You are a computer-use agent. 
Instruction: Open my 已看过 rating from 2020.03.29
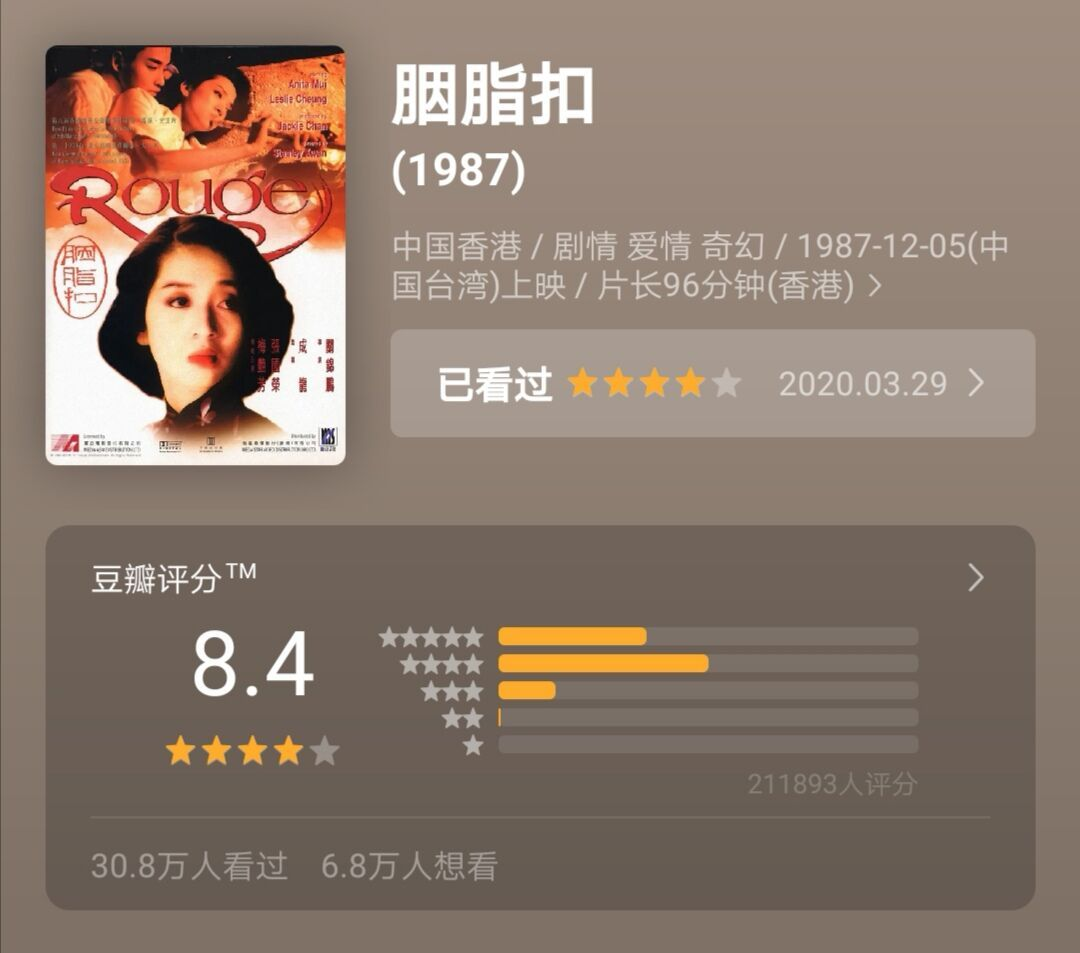point(712,384)
